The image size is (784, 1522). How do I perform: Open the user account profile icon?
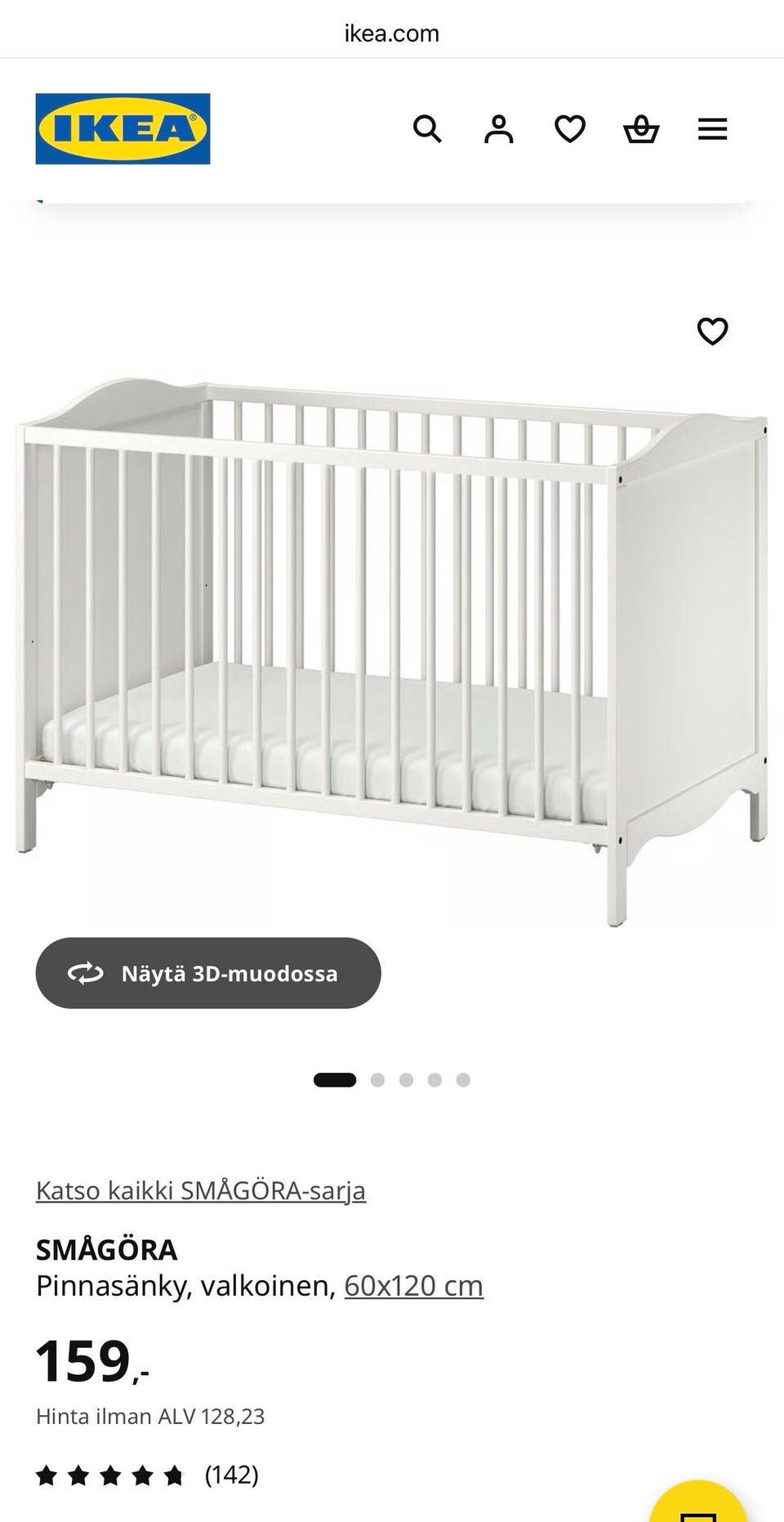click(x=498, y=129)
